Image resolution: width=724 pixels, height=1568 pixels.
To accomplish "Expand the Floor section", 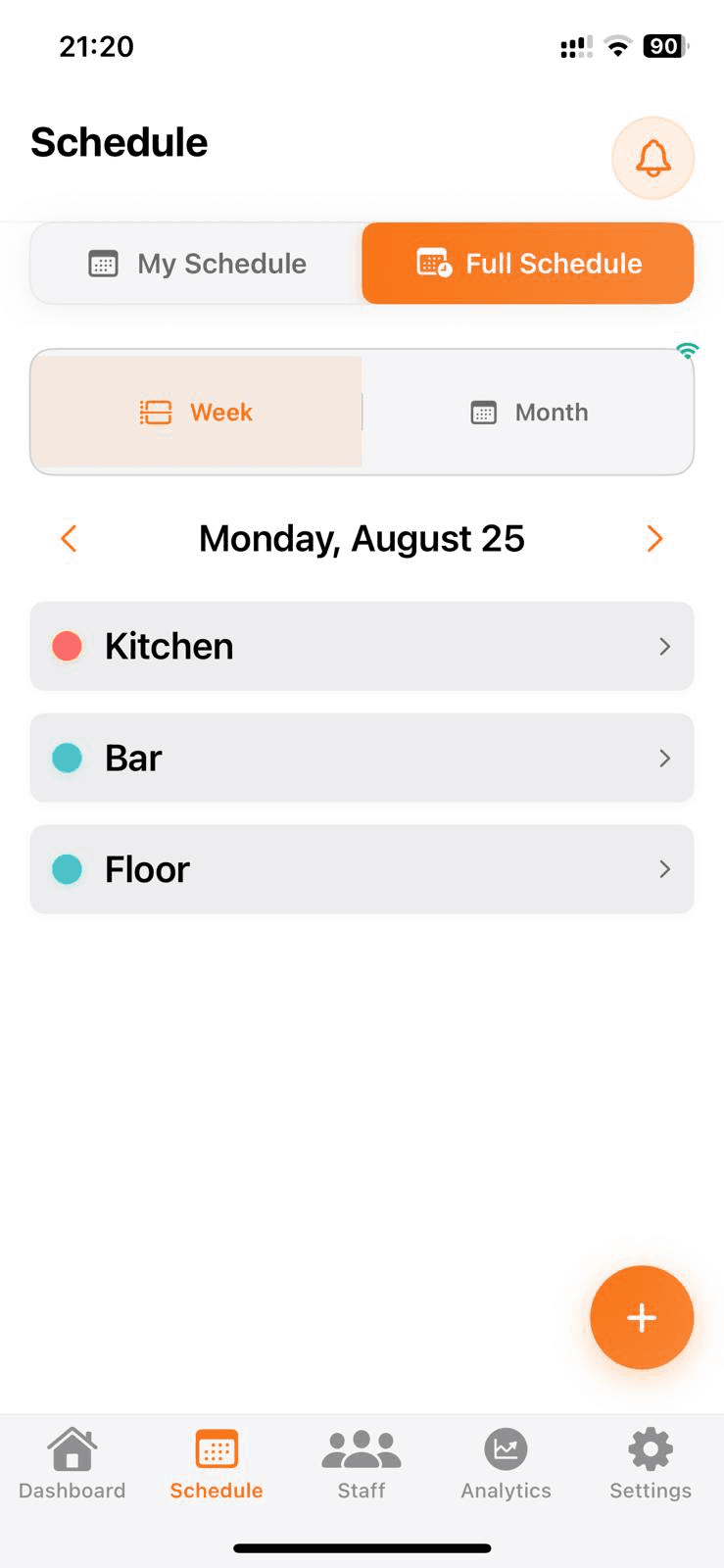I will (x=362, y=869).
